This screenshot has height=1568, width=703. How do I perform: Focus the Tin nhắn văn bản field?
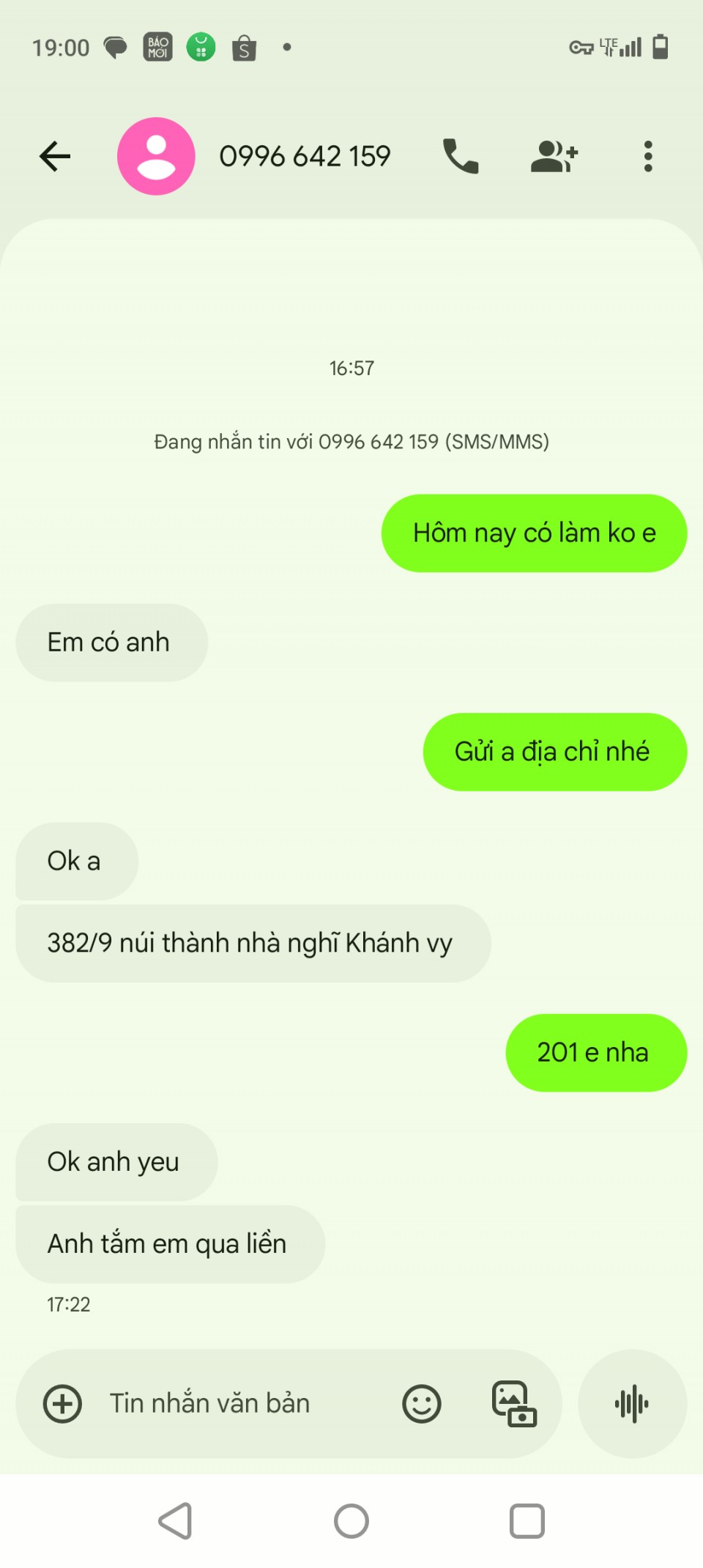pyautogui.click(x=220, y=1404)
